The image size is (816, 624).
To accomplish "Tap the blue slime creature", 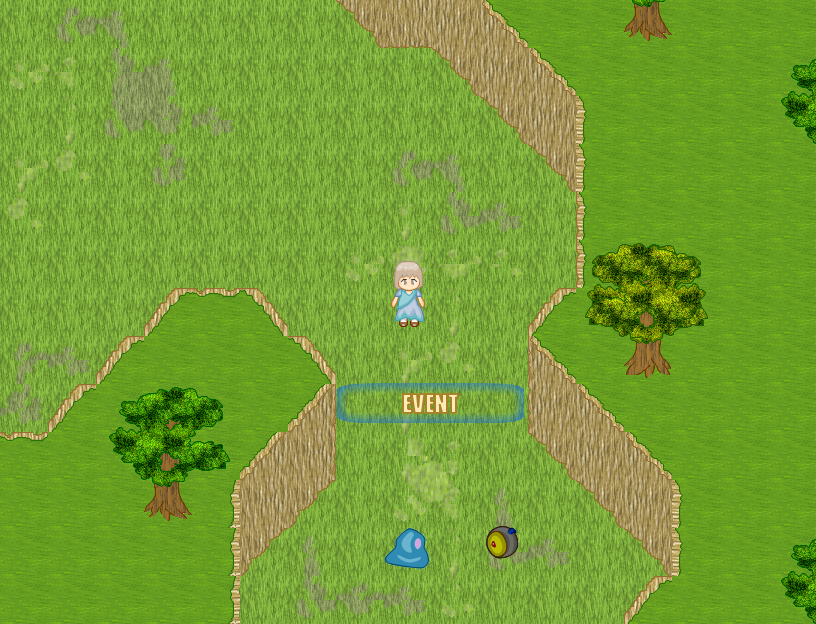I will [408, 549].
